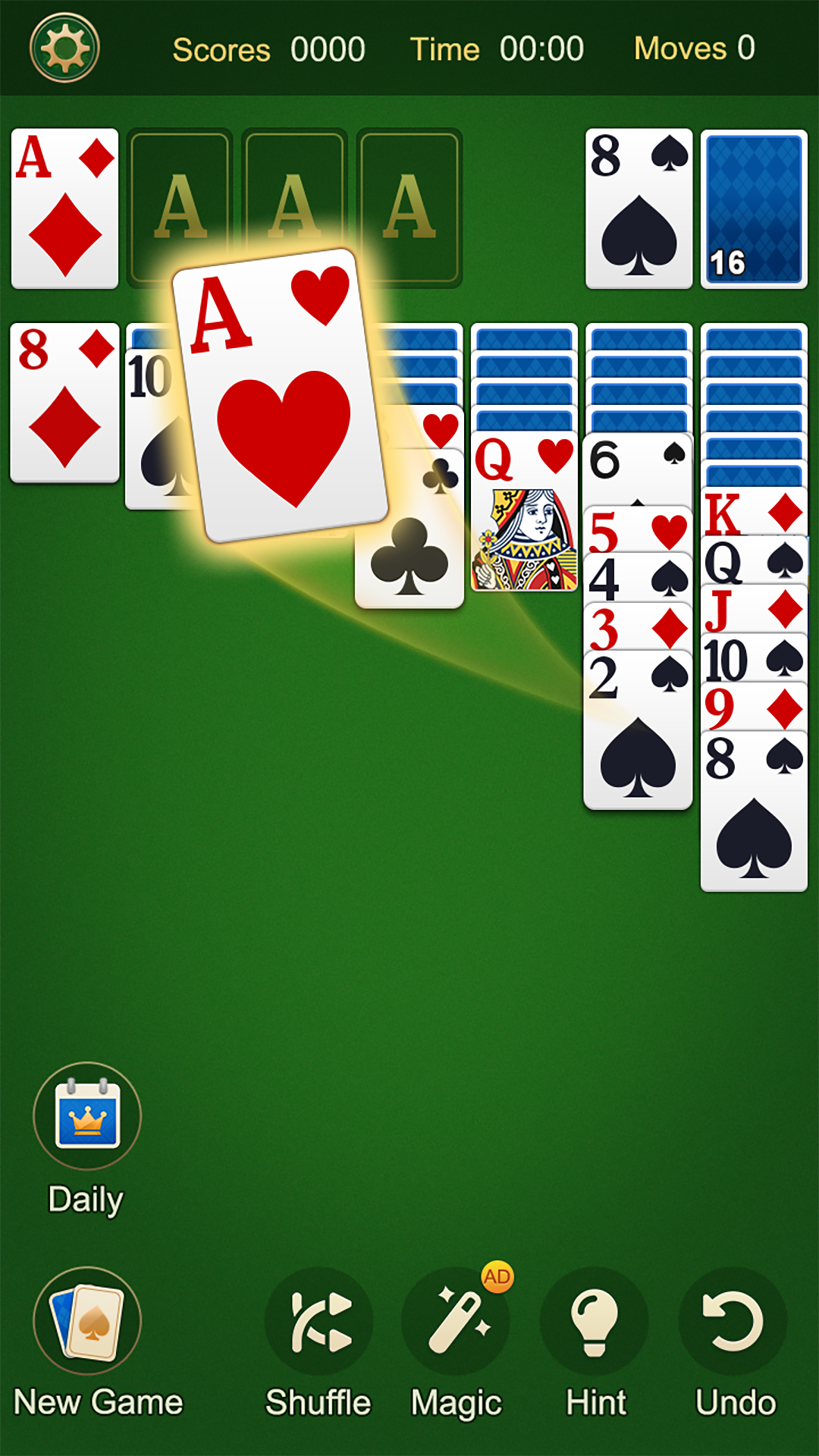Select the Ace of diamonds on the foundation
The height and width of the screenshot is (1456, 819).
click(64, 209)
